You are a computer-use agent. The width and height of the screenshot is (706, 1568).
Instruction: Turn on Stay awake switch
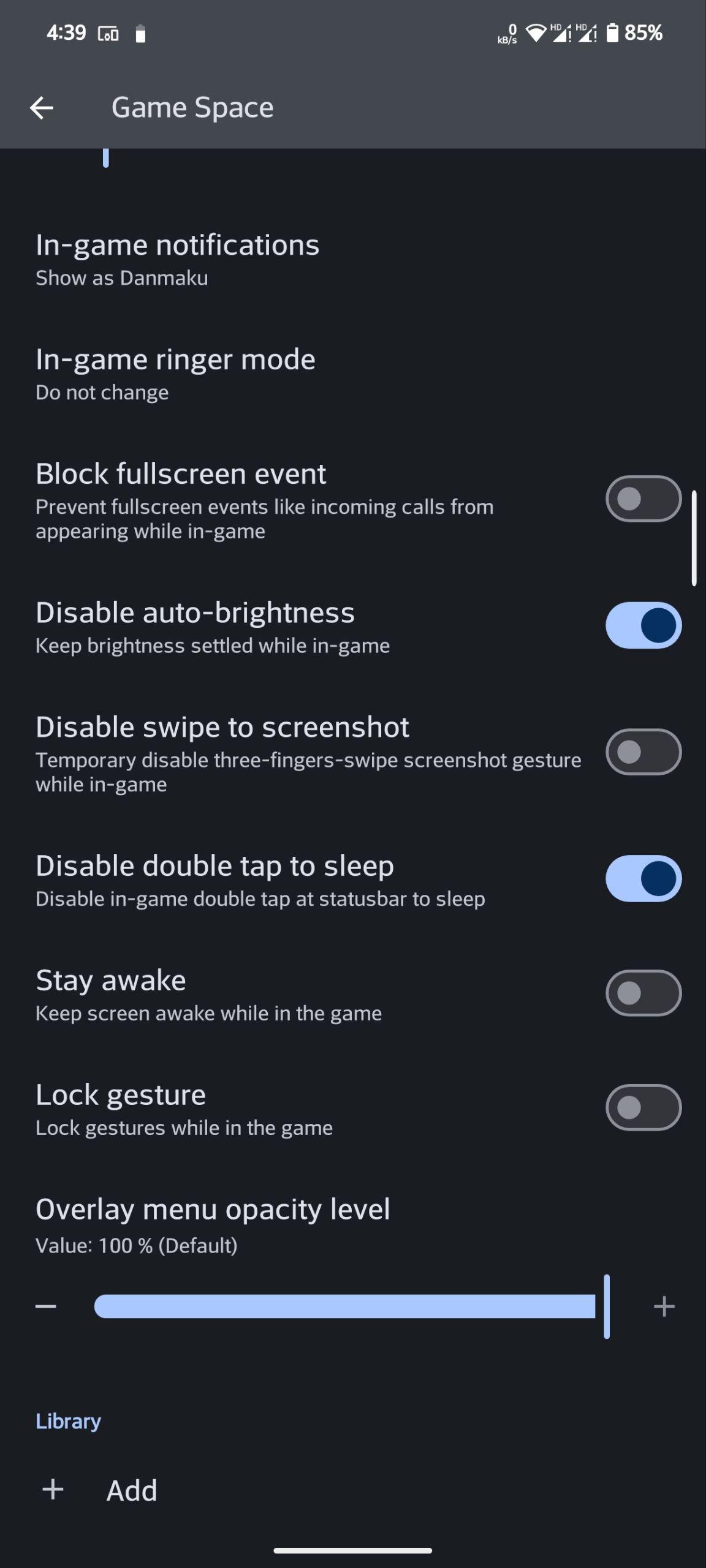(643, 993)
